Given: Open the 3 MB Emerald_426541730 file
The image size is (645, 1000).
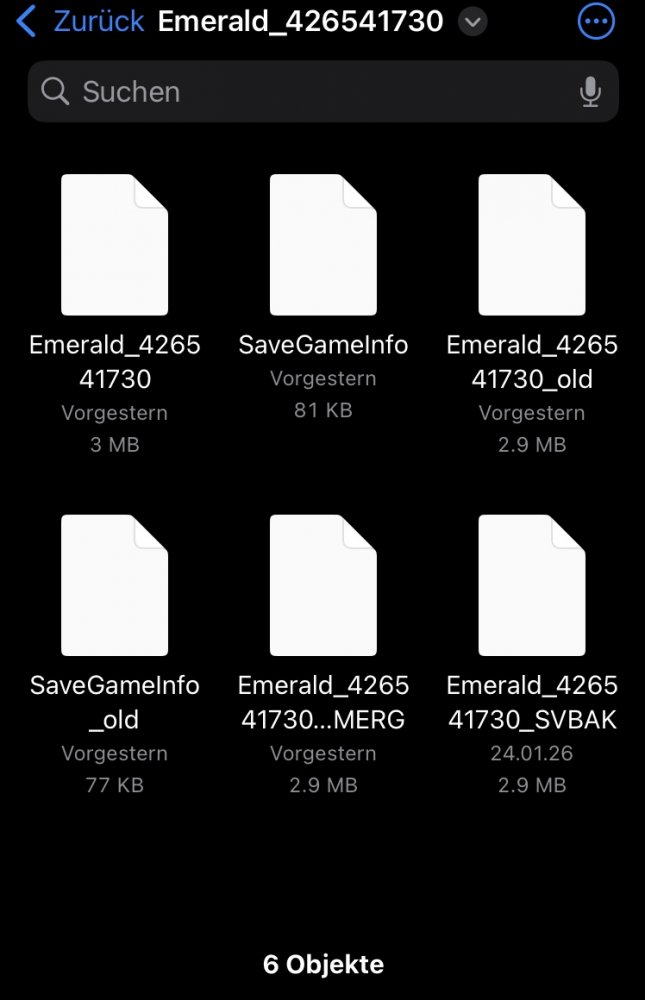Looking at the screenshot, I should [114, 246].
